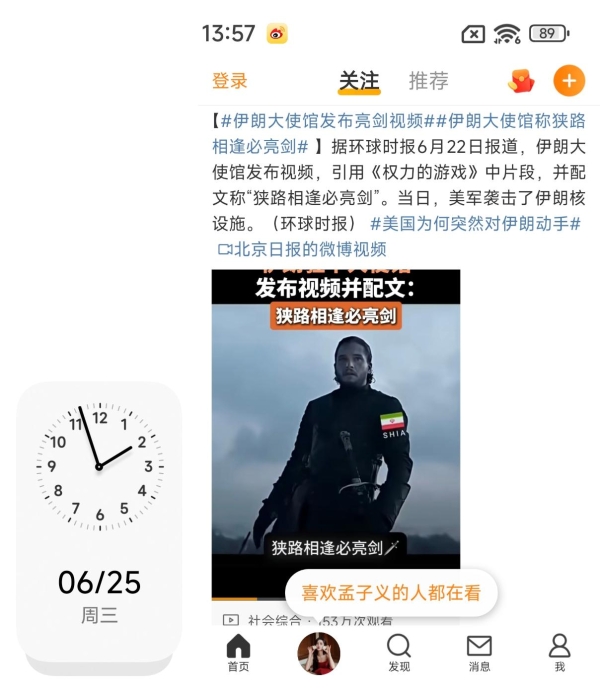Tap the 登录 login button
The width and height of the screenshot is (600, 691).
229,81
